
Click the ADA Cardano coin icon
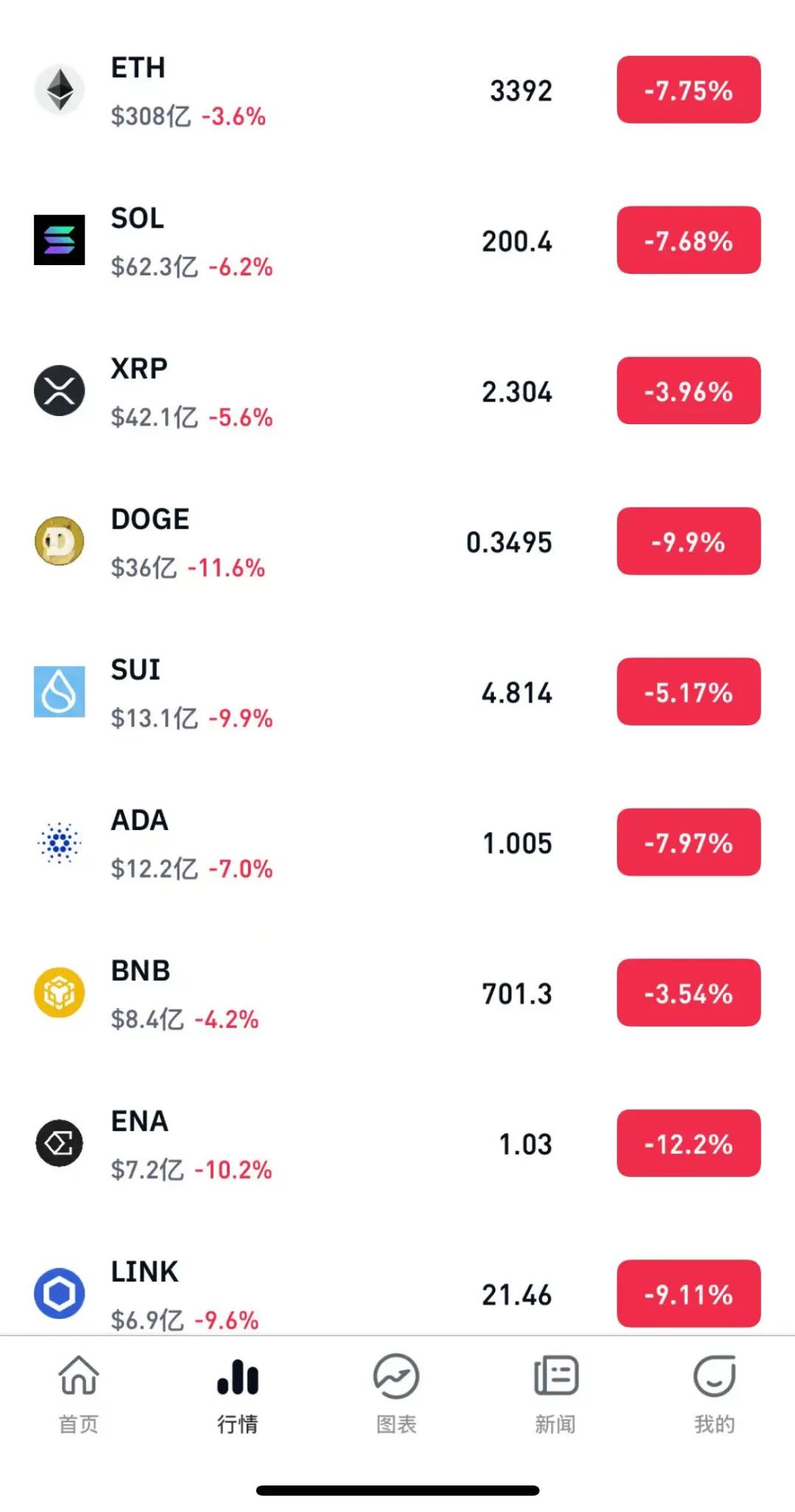pos(60,843)
